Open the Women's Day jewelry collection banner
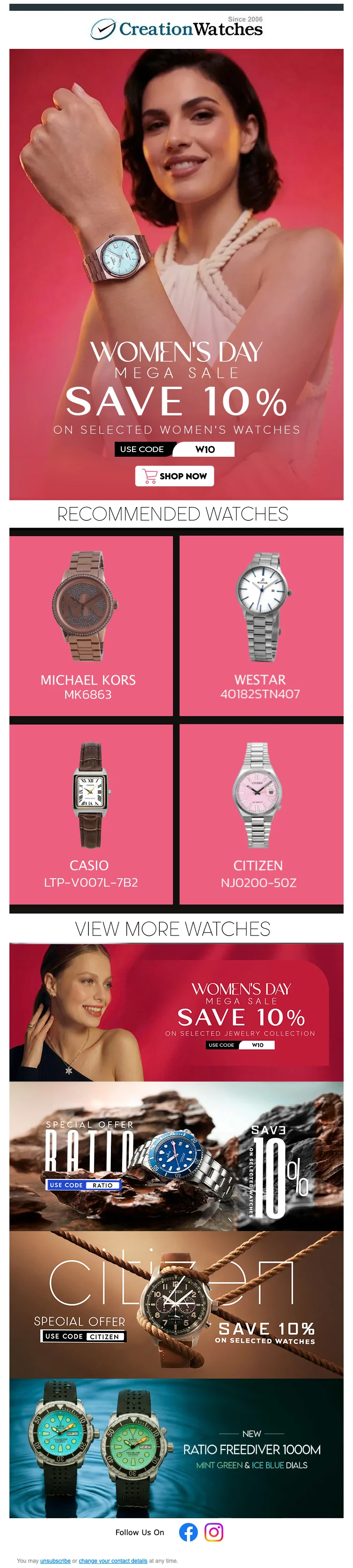 click(x=177, y=1013)
